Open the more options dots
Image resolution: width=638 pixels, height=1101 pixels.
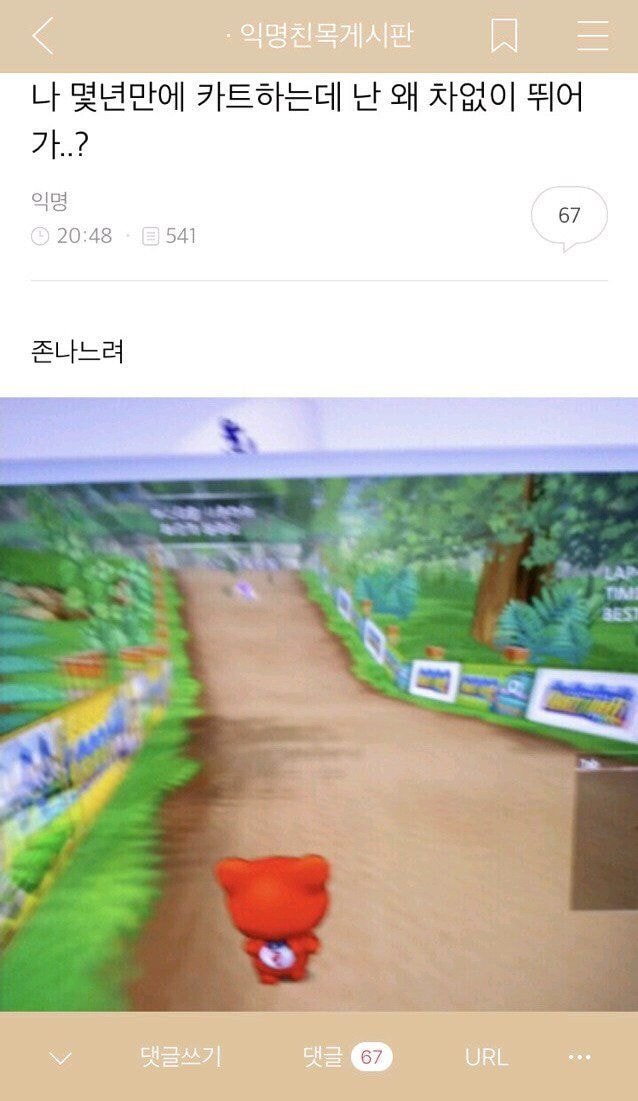point(579,1057)
